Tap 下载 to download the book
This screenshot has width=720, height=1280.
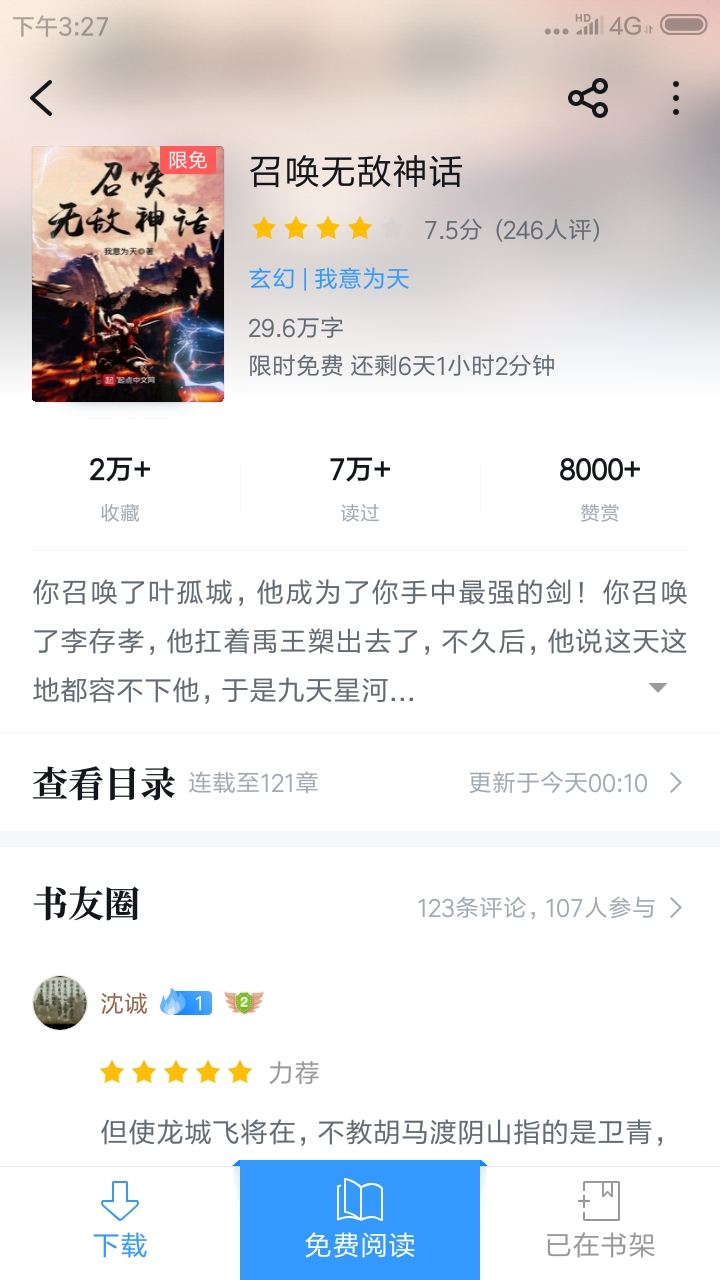[x=120, y=1222]
